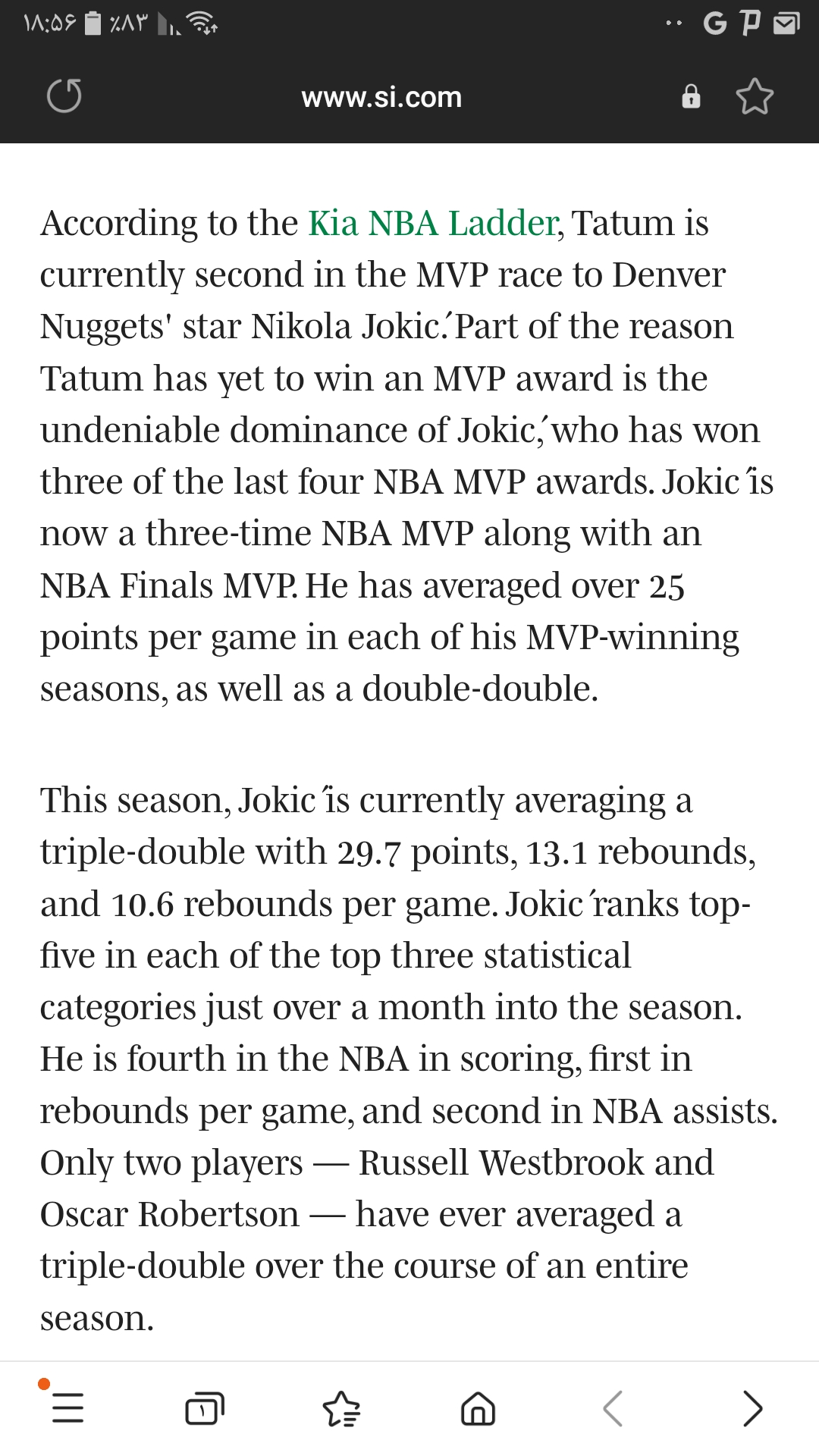The height and width of the screenshot is (1456, 819).
Task: Open the saved bookmarks list
Action: pyautogui.click(x=341, y=1408)
